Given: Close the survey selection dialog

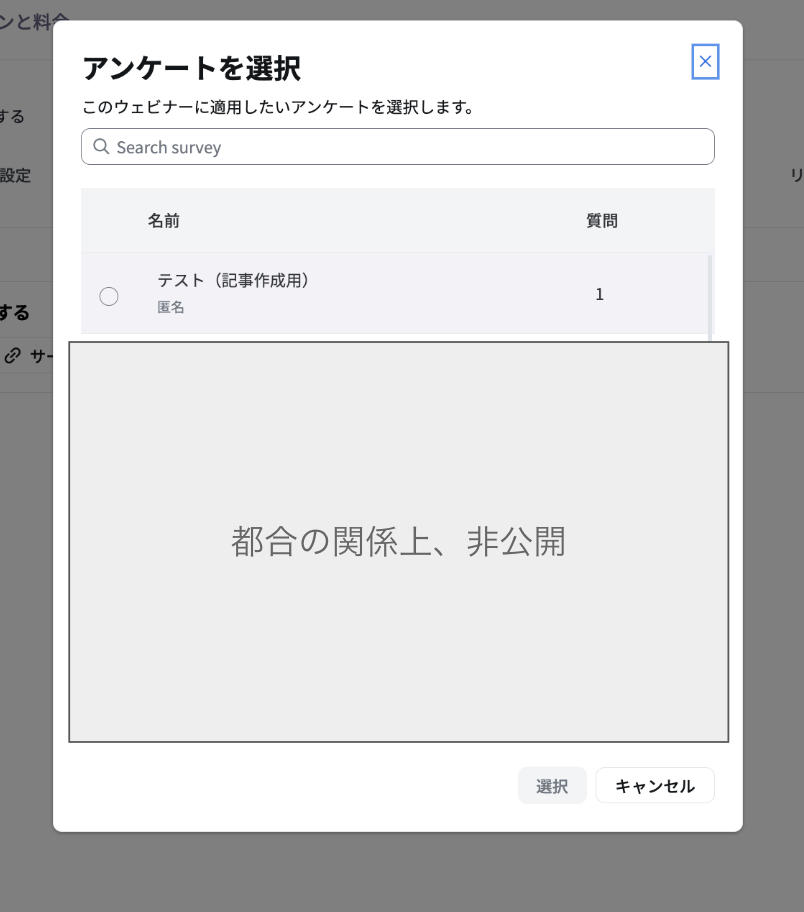Looking at the screenshot, I should click(x=705, y=62).
